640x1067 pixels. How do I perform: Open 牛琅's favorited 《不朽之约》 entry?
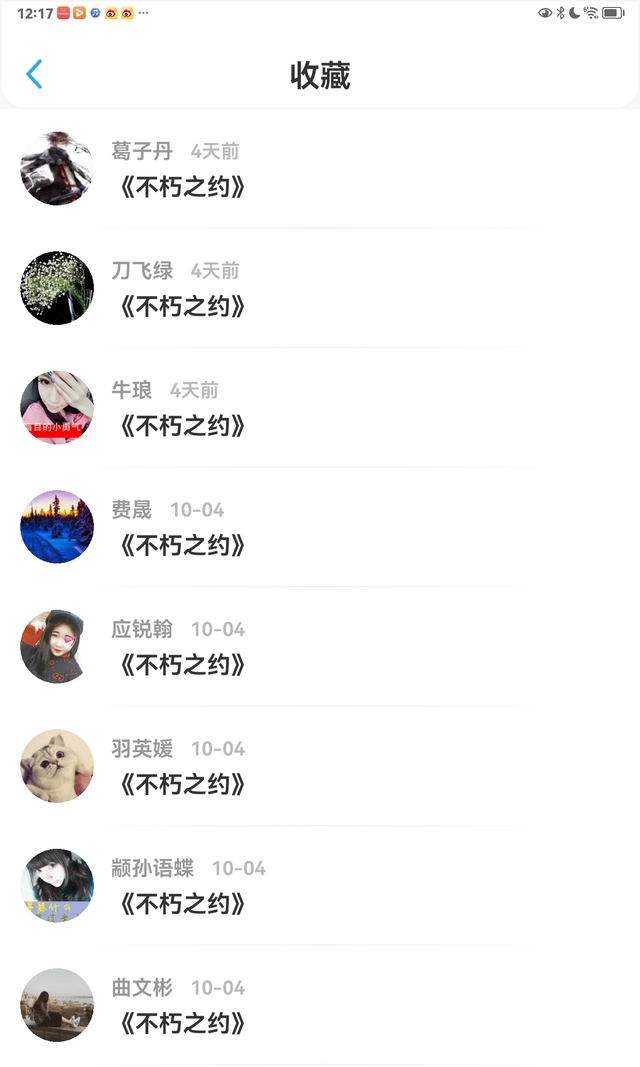(x=182, y=426)
